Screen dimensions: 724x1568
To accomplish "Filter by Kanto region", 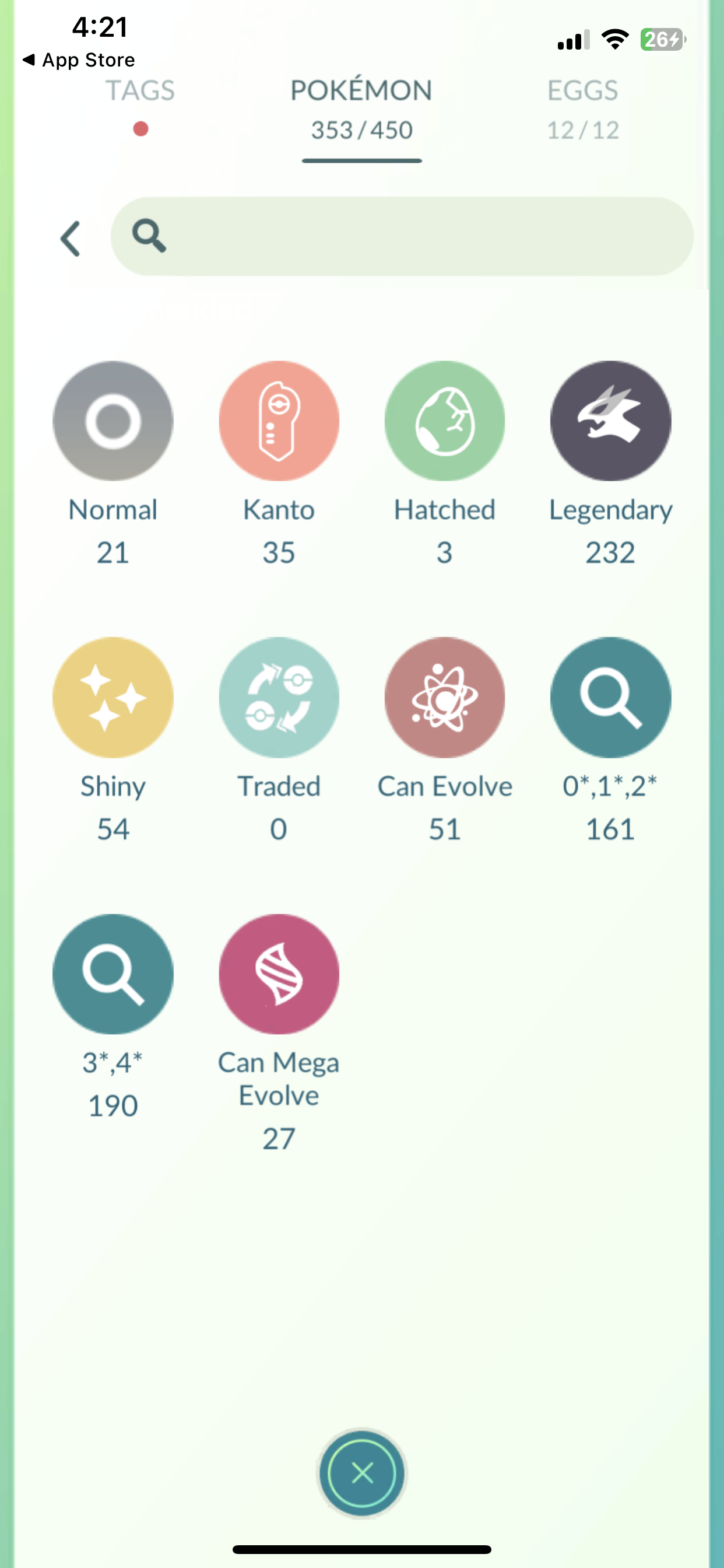I will 279,421.
